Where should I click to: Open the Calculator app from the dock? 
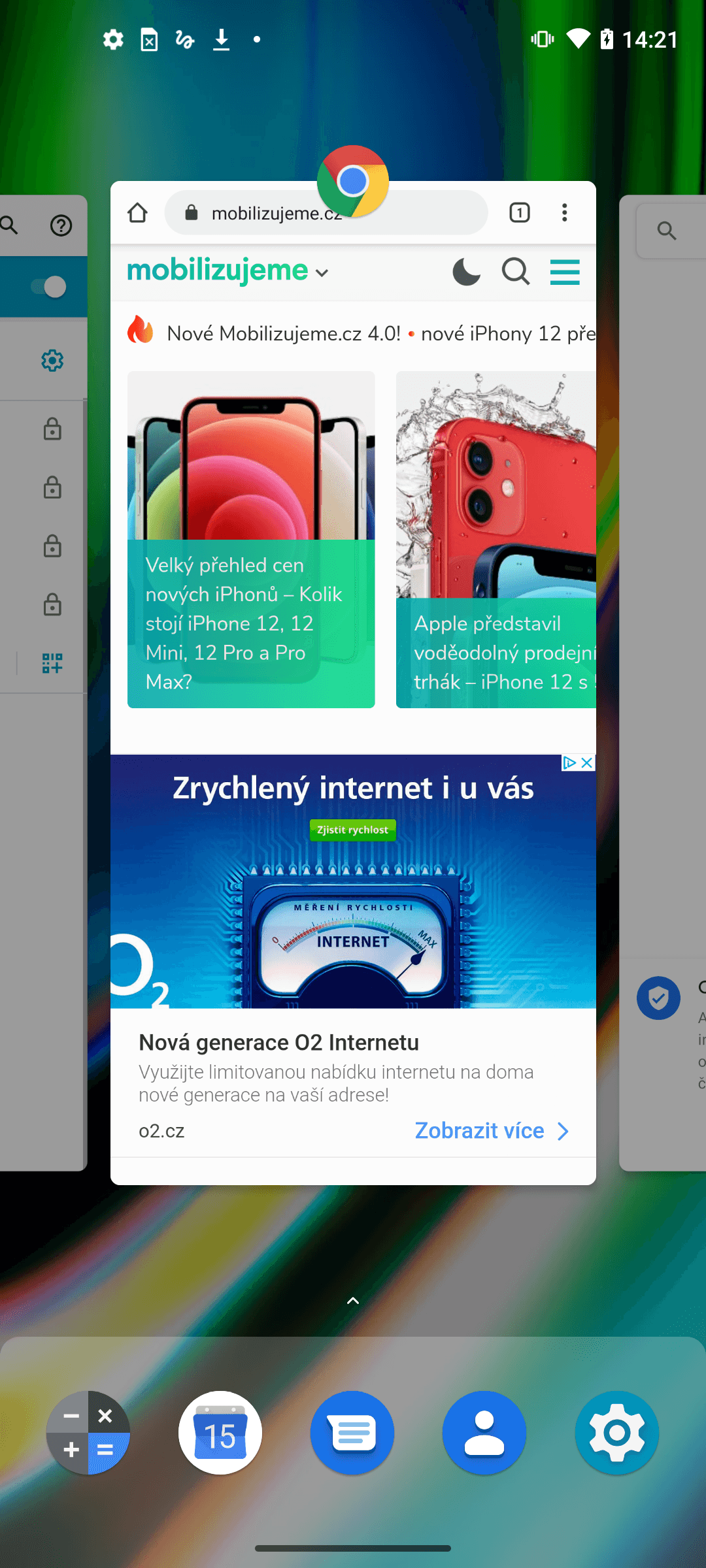point(88,1432)
